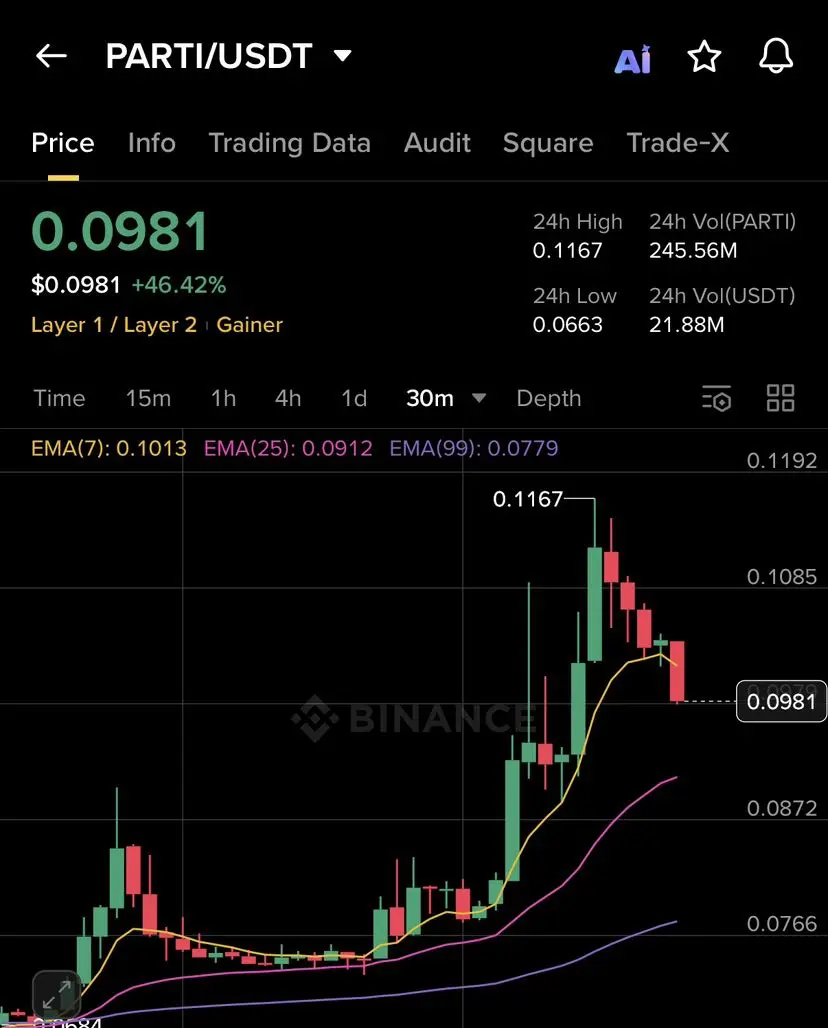Open the Trade-X tab

(678, 143)
